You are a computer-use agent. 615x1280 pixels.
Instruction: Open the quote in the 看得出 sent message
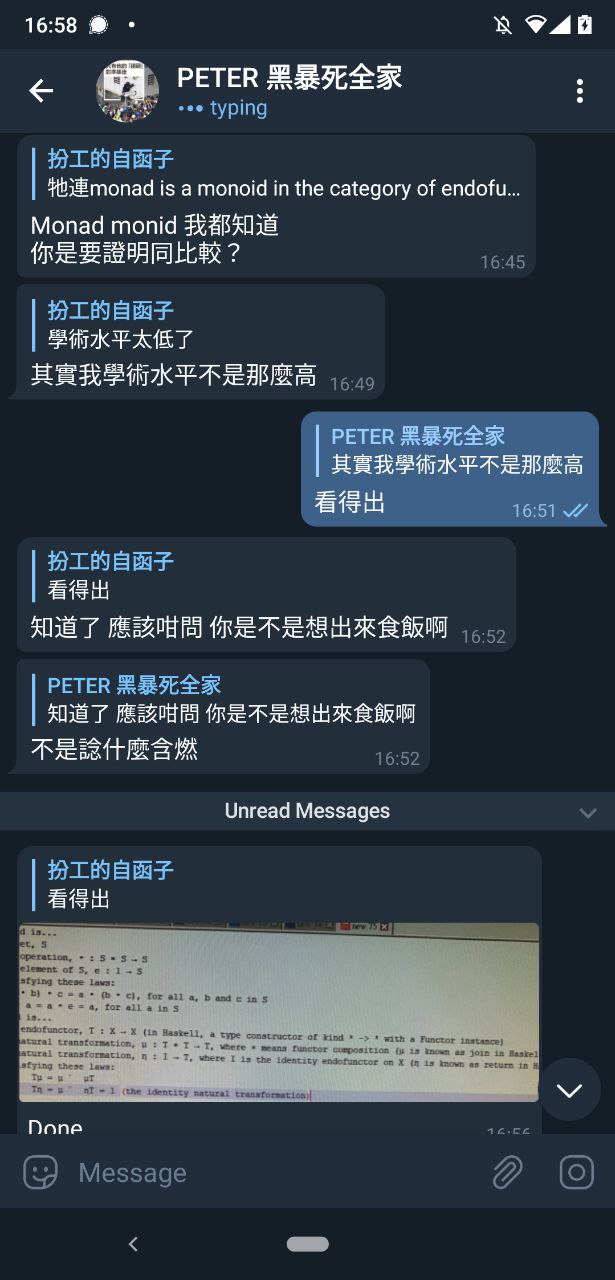pyautogui.click(x=456, y=451)
